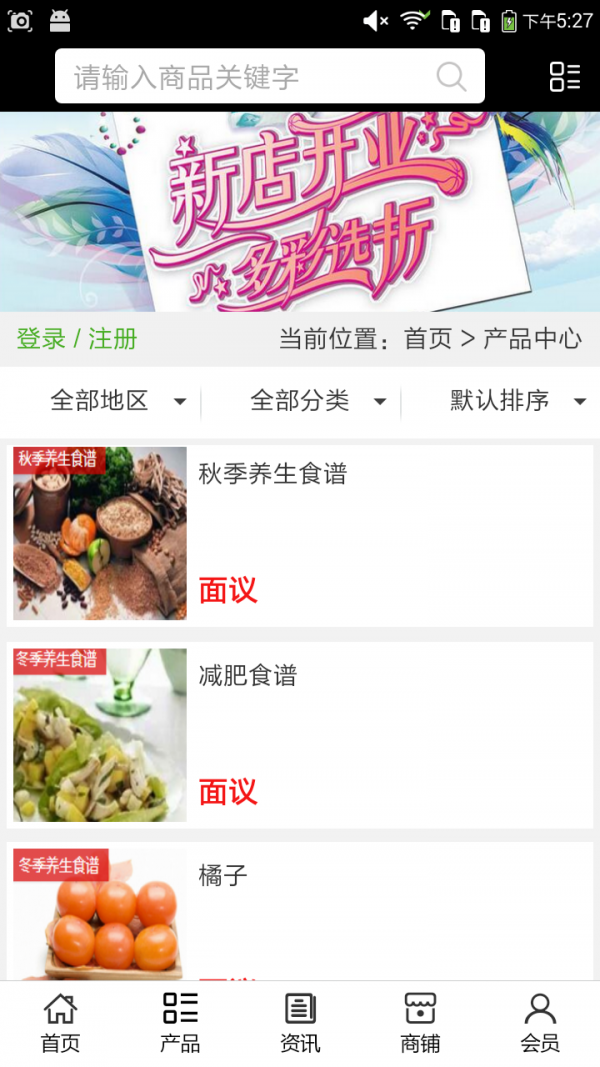The height and width of the screenshot is (1067, 600).
Task: Open the 减肥食谱 product card
Action: pyautogui.click(x=300, y=735)
